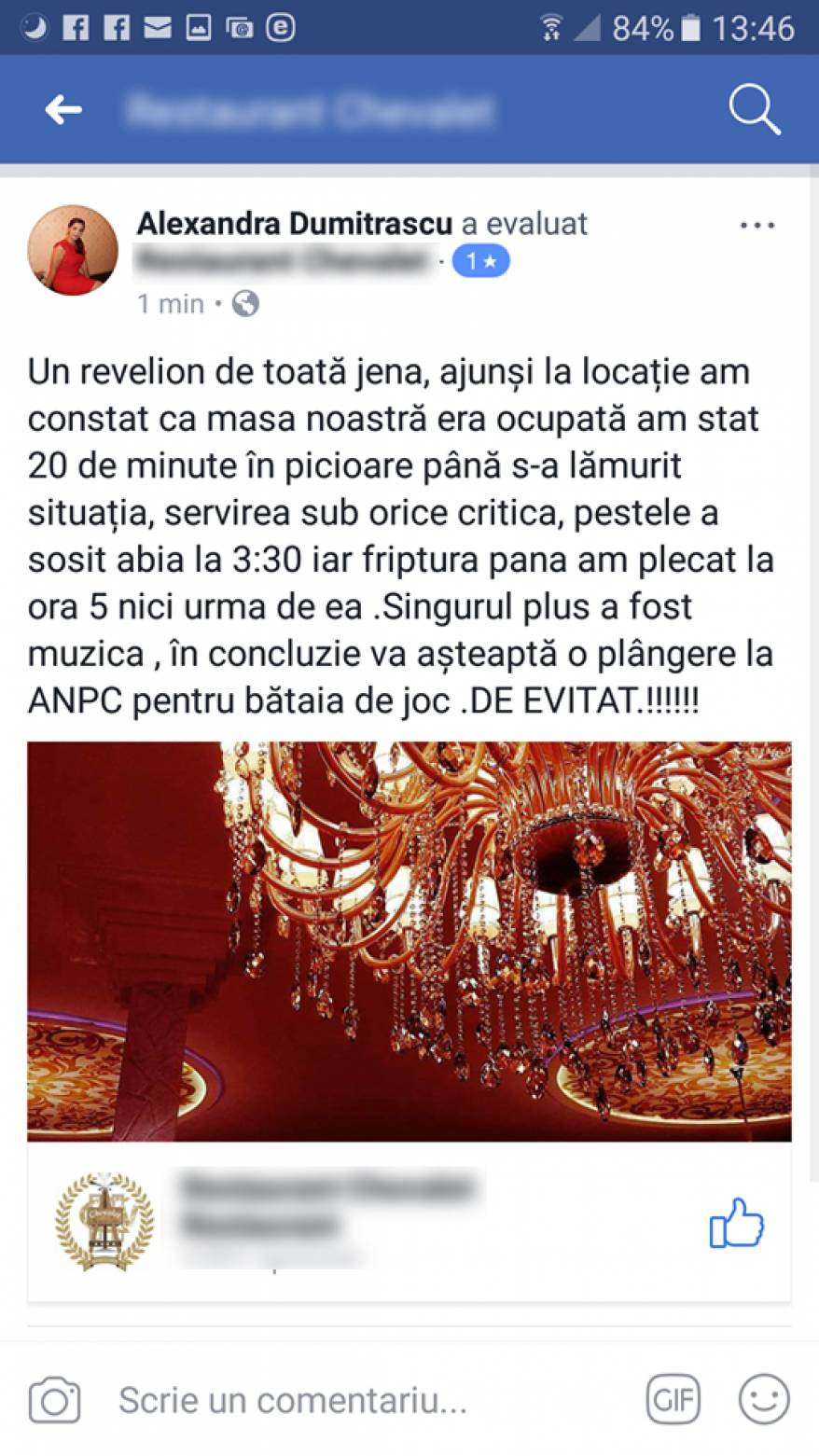819x1456 pixels.
Task: Insert a GIF using the GIF icon
Action: click(x=674, y=1398)
